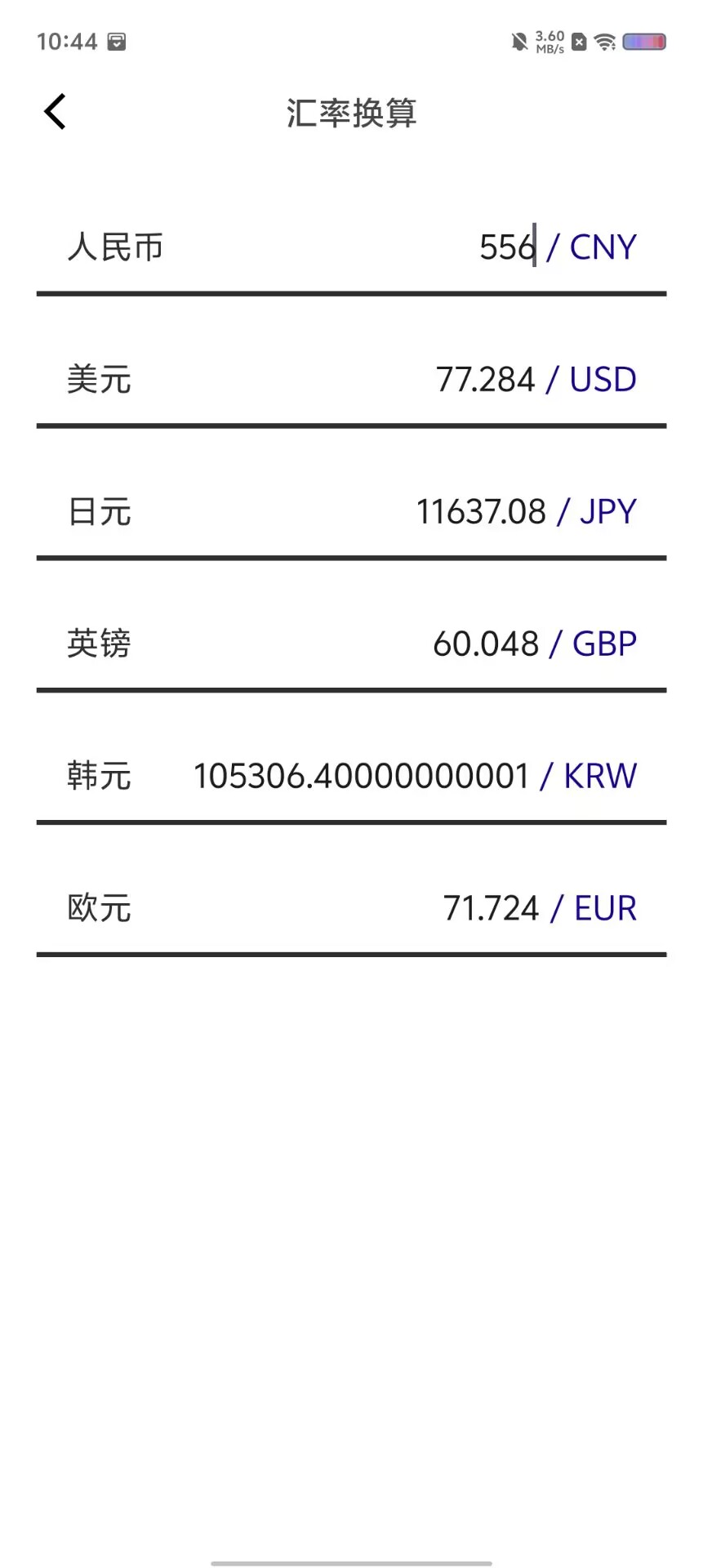
Task: Select the 日元 JPY amount field
Action: coord(480,511)
